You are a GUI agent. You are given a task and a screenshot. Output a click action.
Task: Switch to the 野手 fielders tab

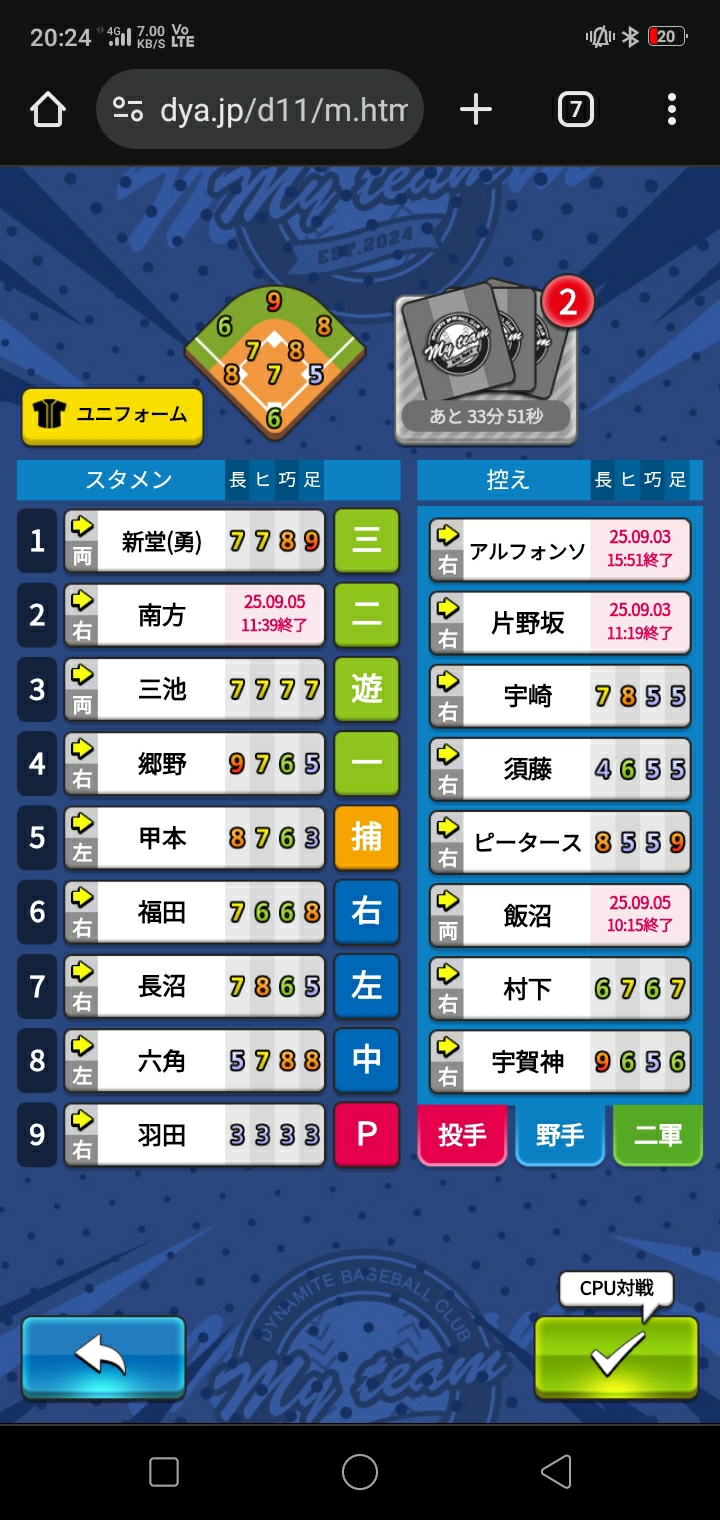[560, 1135]
